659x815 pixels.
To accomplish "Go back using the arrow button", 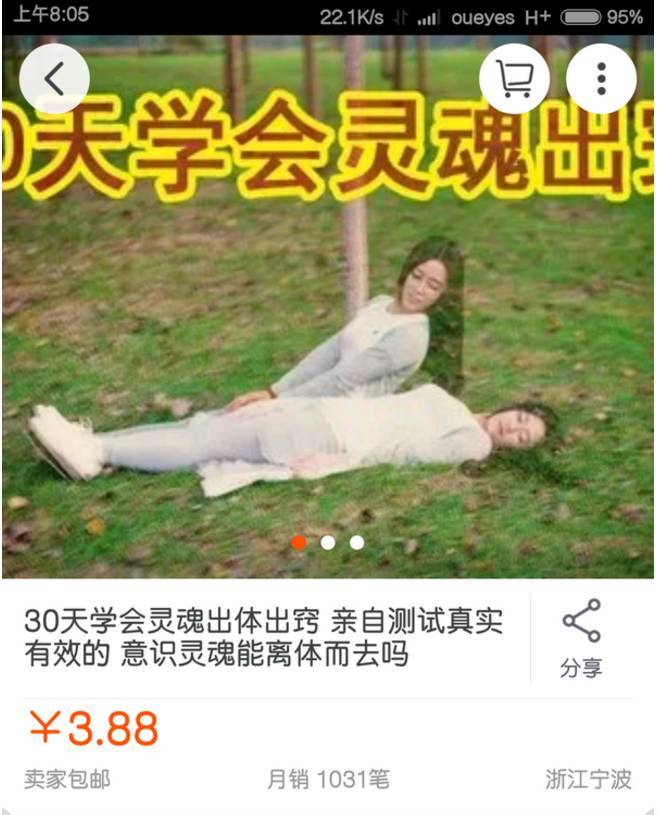I will 54,79.
